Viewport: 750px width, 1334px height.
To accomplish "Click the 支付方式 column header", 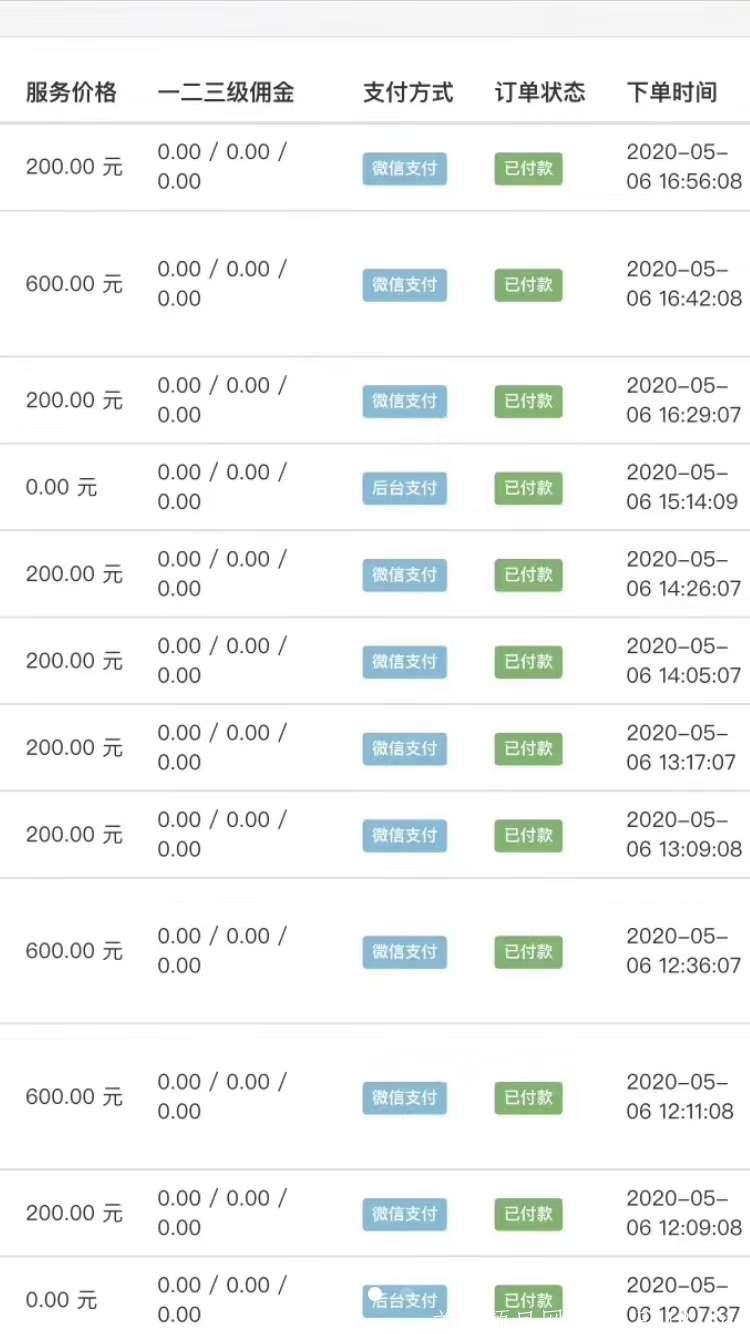I will [x=408, y=92].
